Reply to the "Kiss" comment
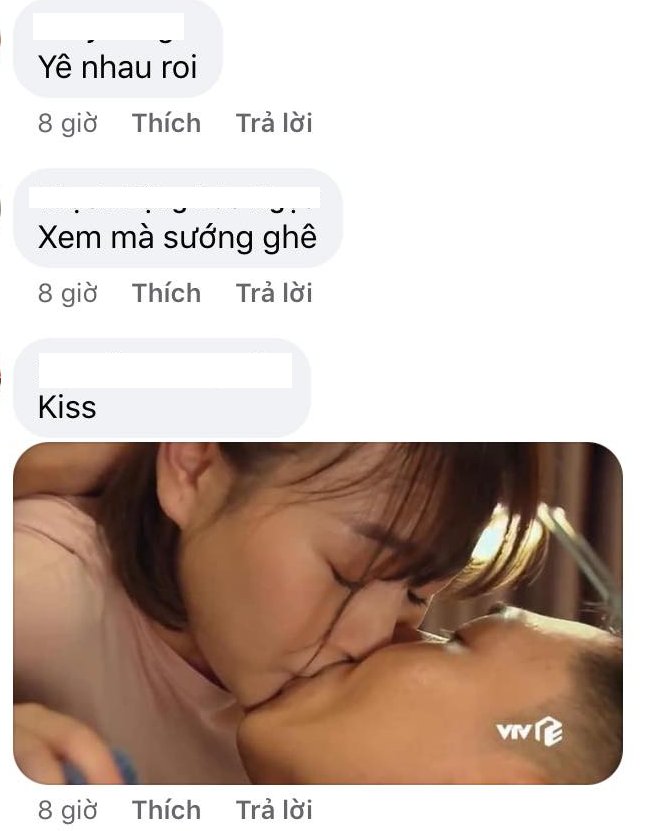 [274, 809]
